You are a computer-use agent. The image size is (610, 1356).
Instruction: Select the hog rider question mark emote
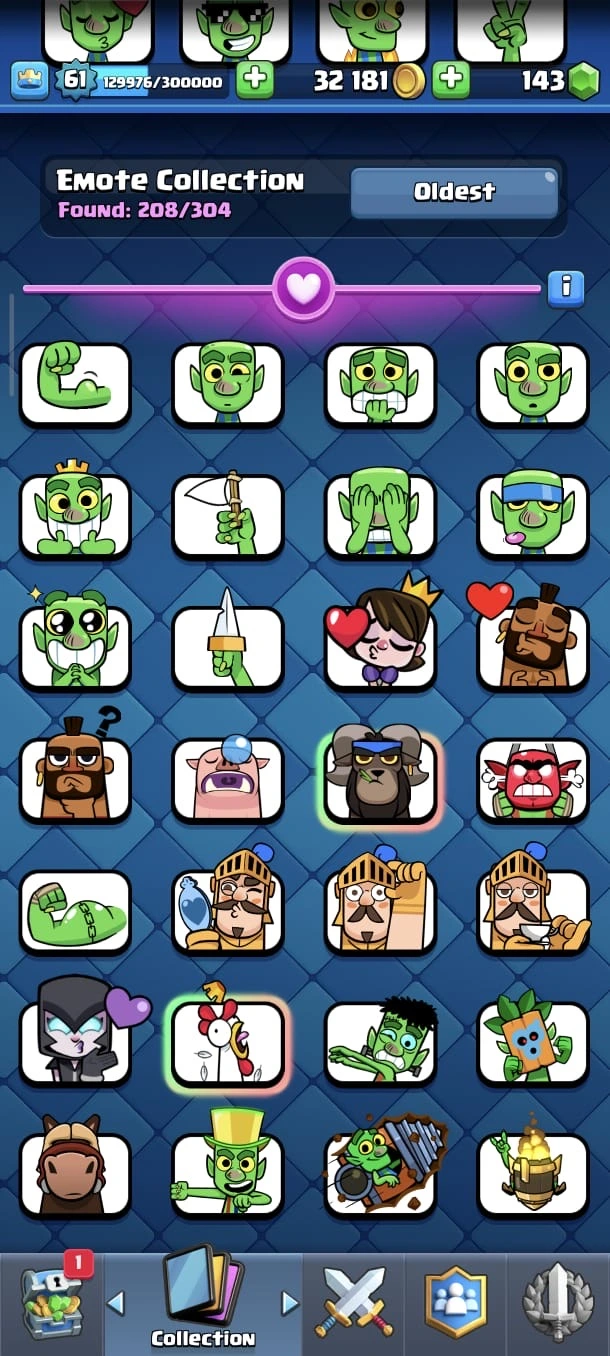pos(76,778)
